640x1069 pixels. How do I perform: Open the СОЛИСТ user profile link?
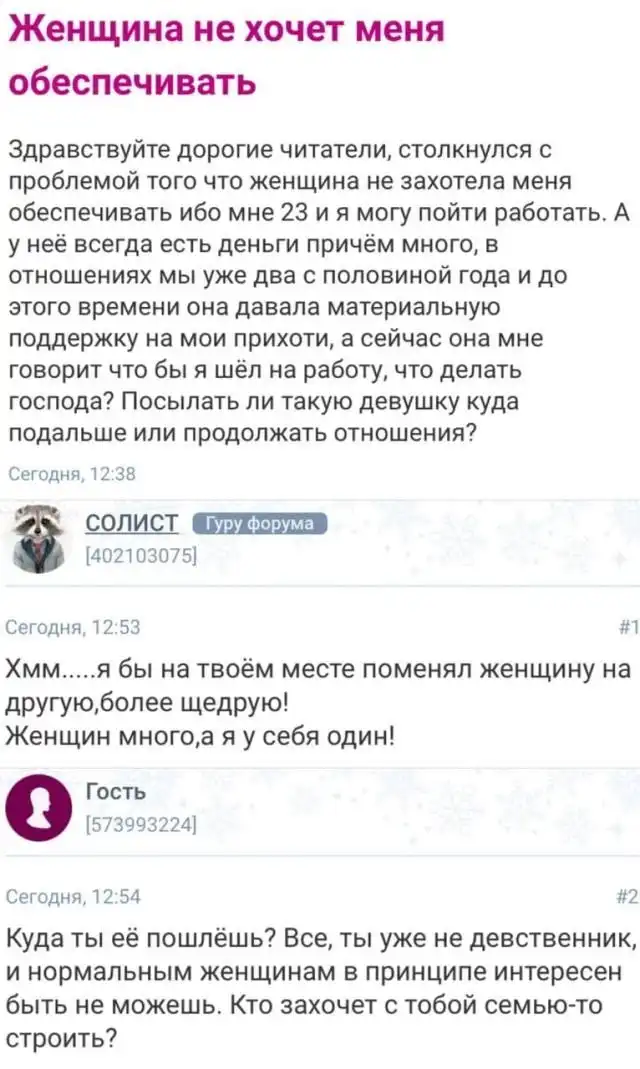[x=132, y=524]
